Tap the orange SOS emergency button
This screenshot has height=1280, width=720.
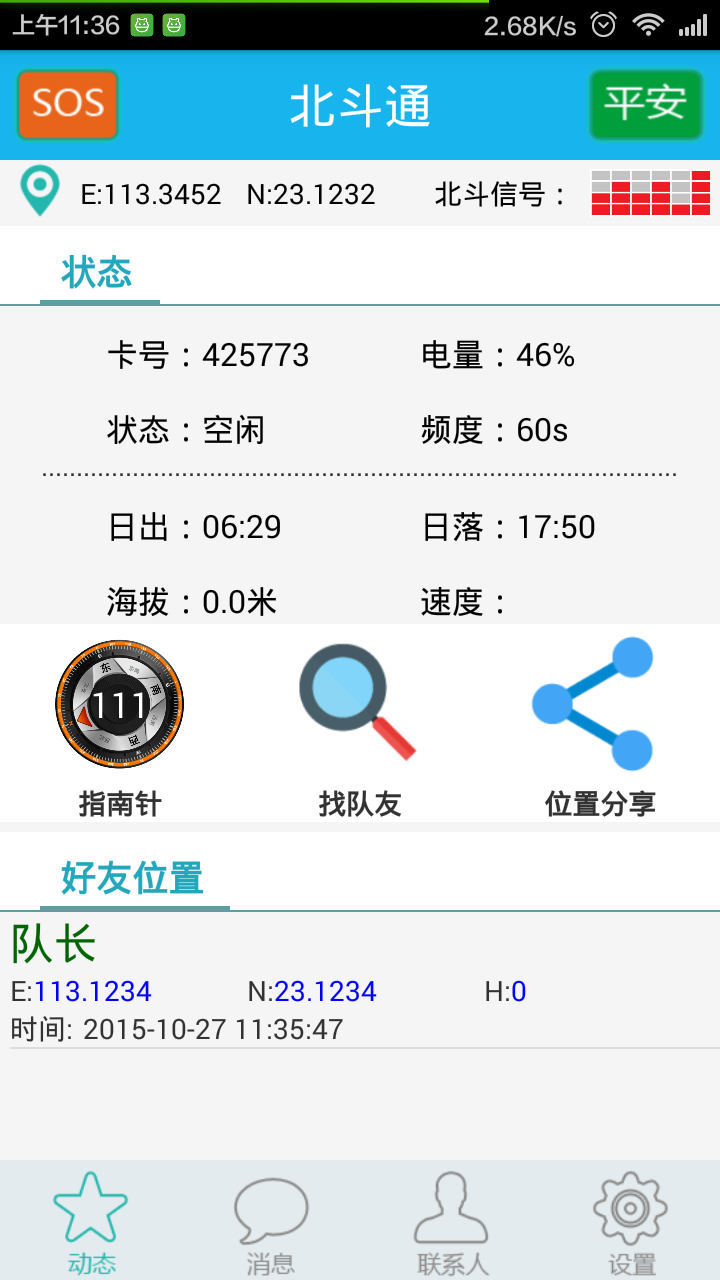click(x=67, y=104)
